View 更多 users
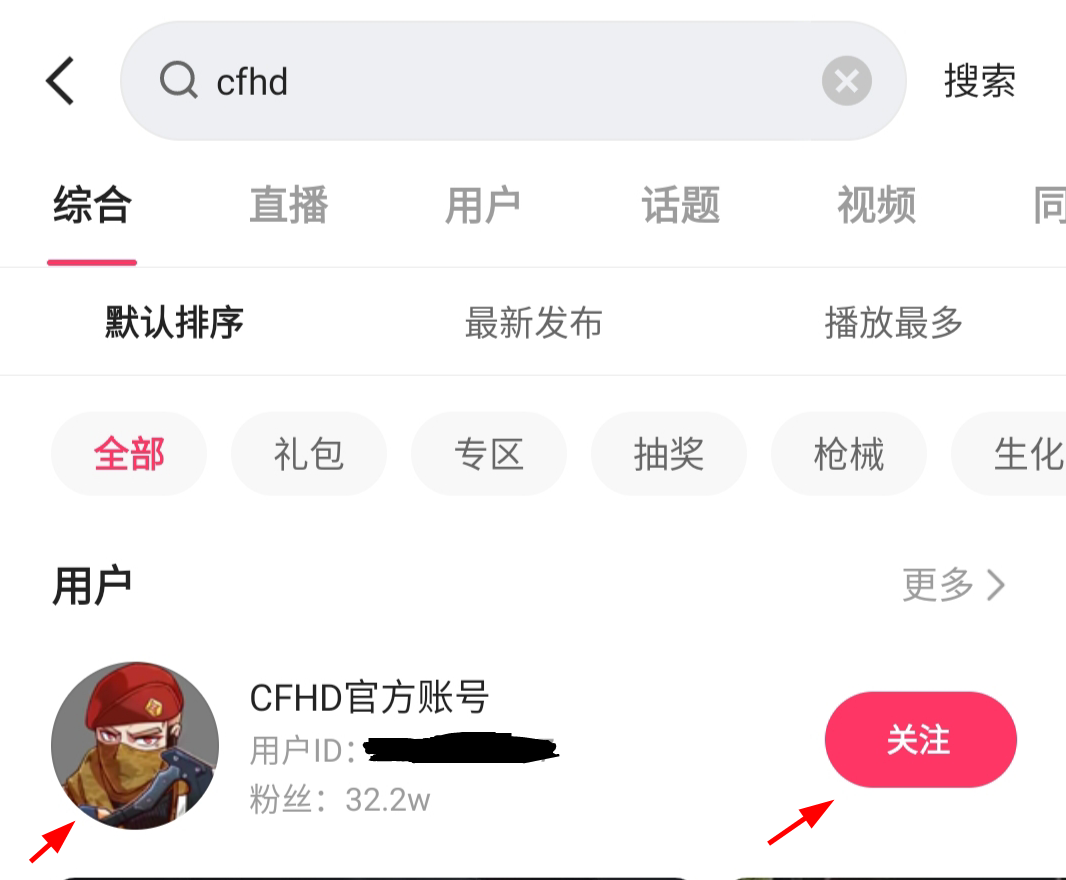 [x=953, y=585]
